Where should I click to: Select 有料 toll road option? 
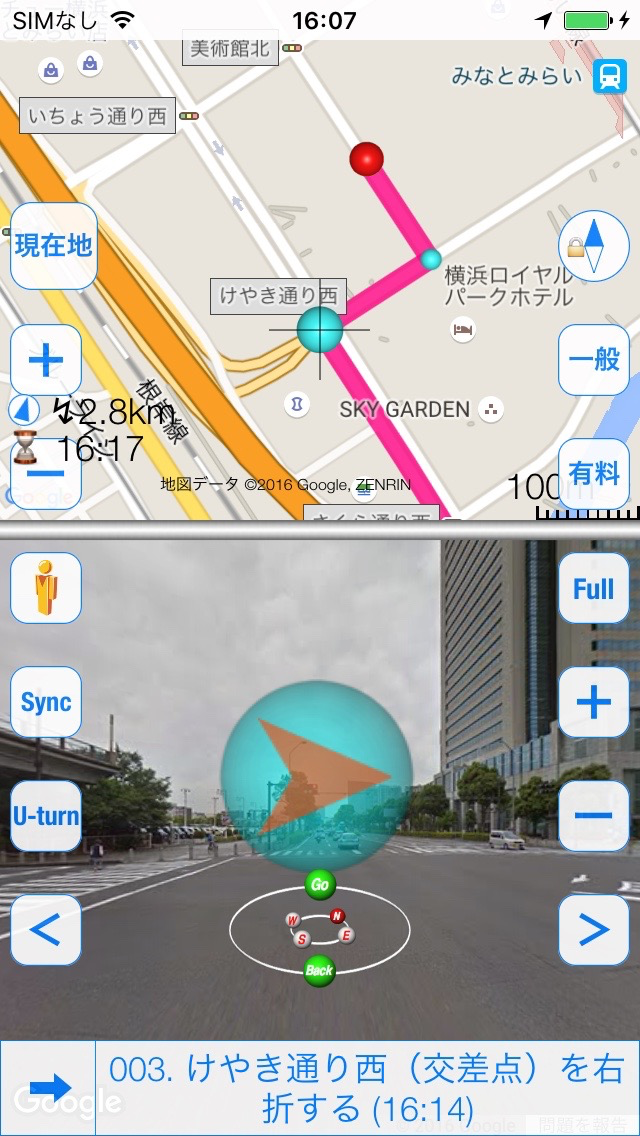tap(594, 474)
